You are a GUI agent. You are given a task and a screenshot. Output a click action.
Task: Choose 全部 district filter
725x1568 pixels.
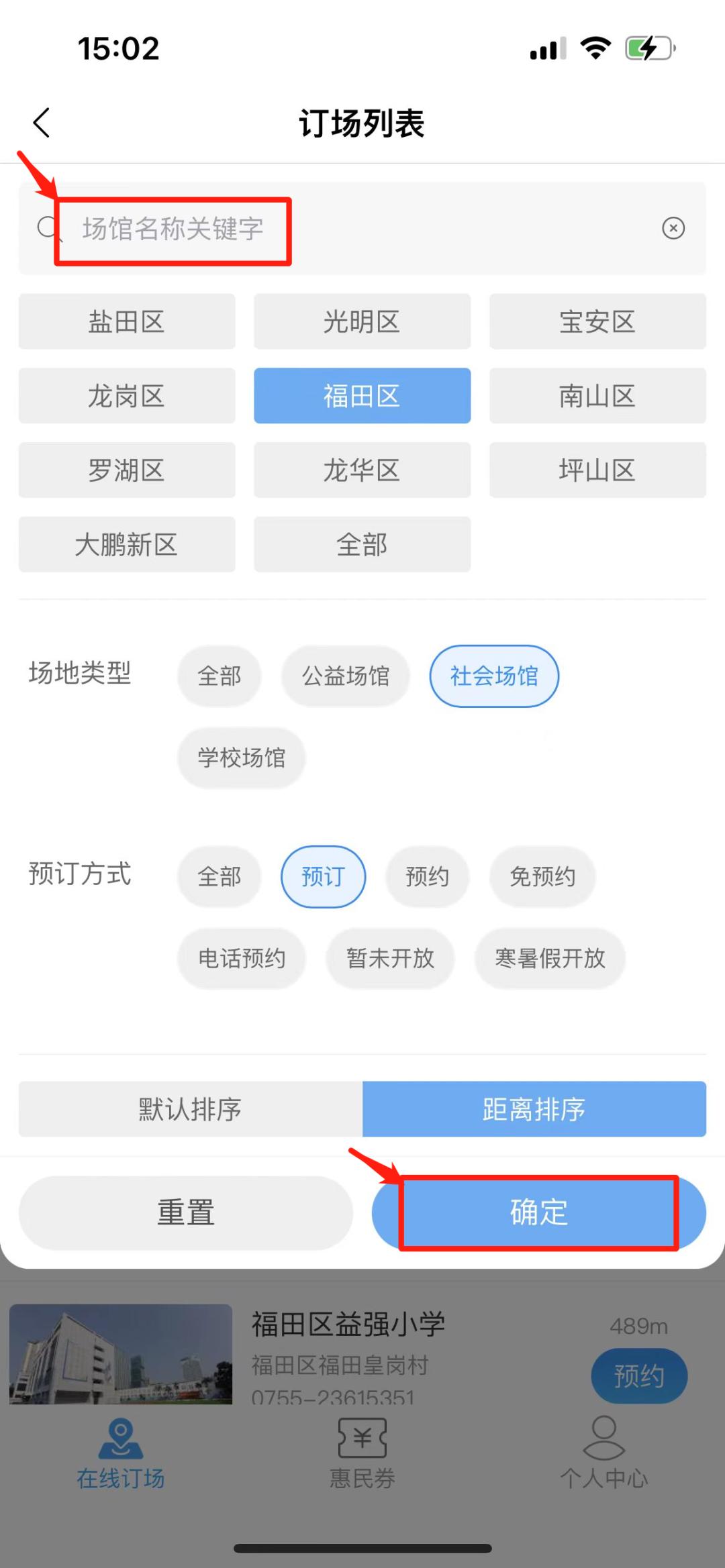[362, 545]
